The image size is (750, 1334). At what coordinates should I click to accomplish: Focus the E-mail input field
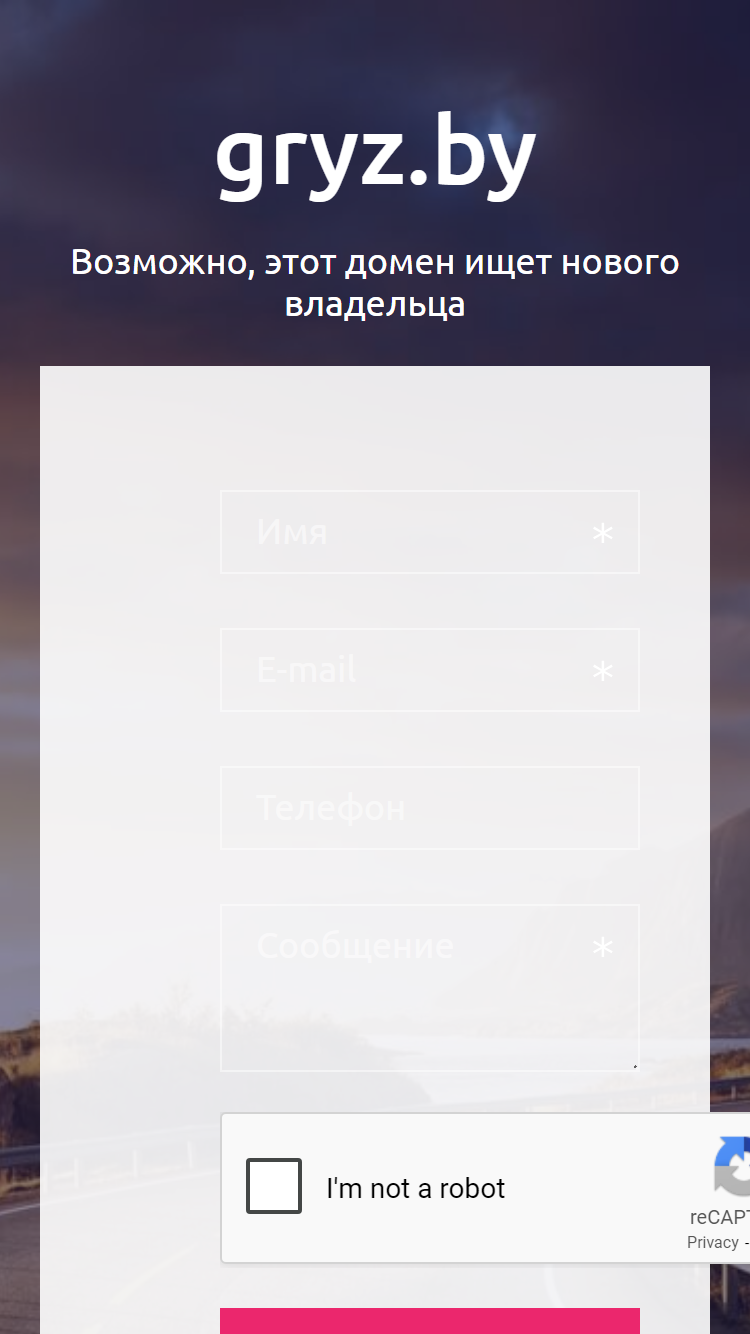(429, 670)
